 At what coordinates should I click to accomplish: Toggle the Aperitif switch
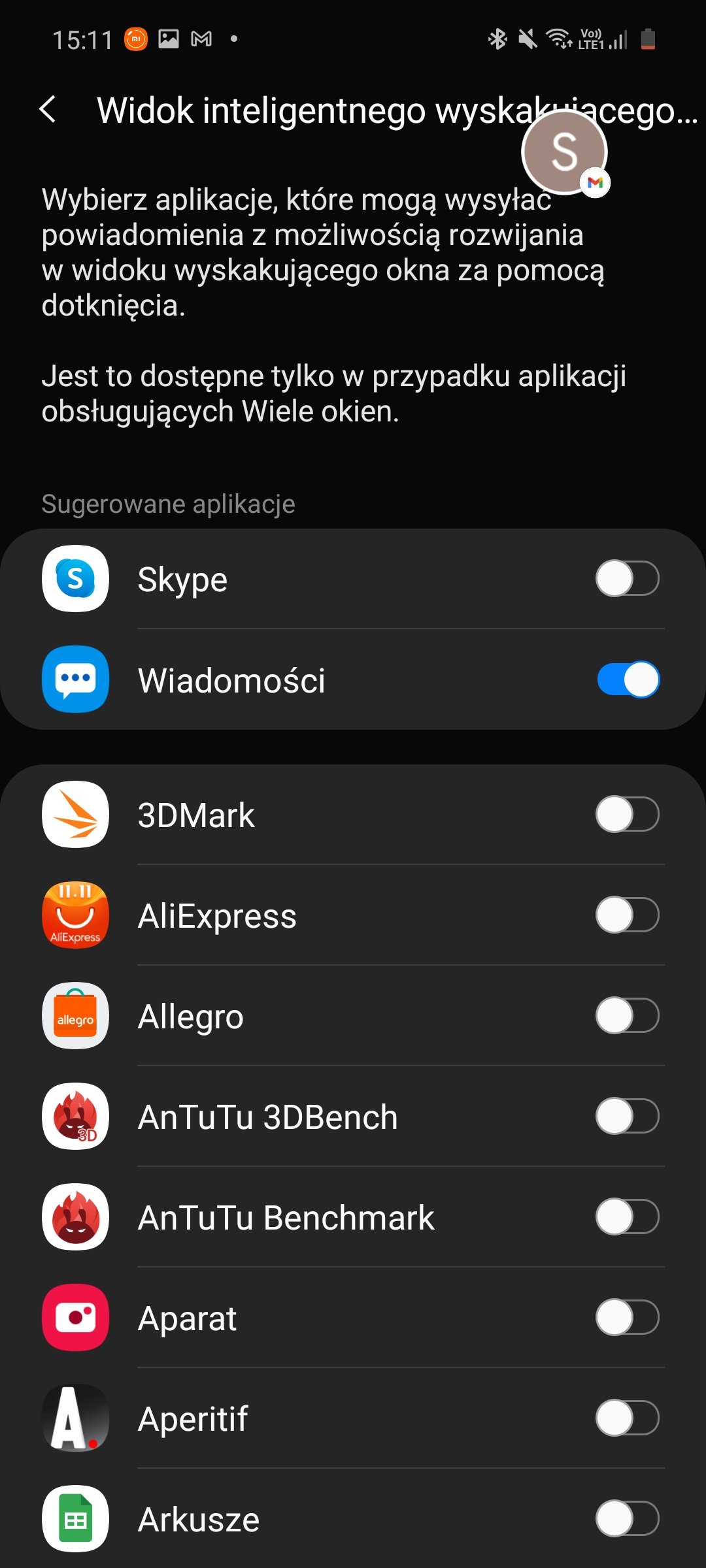627,1418
